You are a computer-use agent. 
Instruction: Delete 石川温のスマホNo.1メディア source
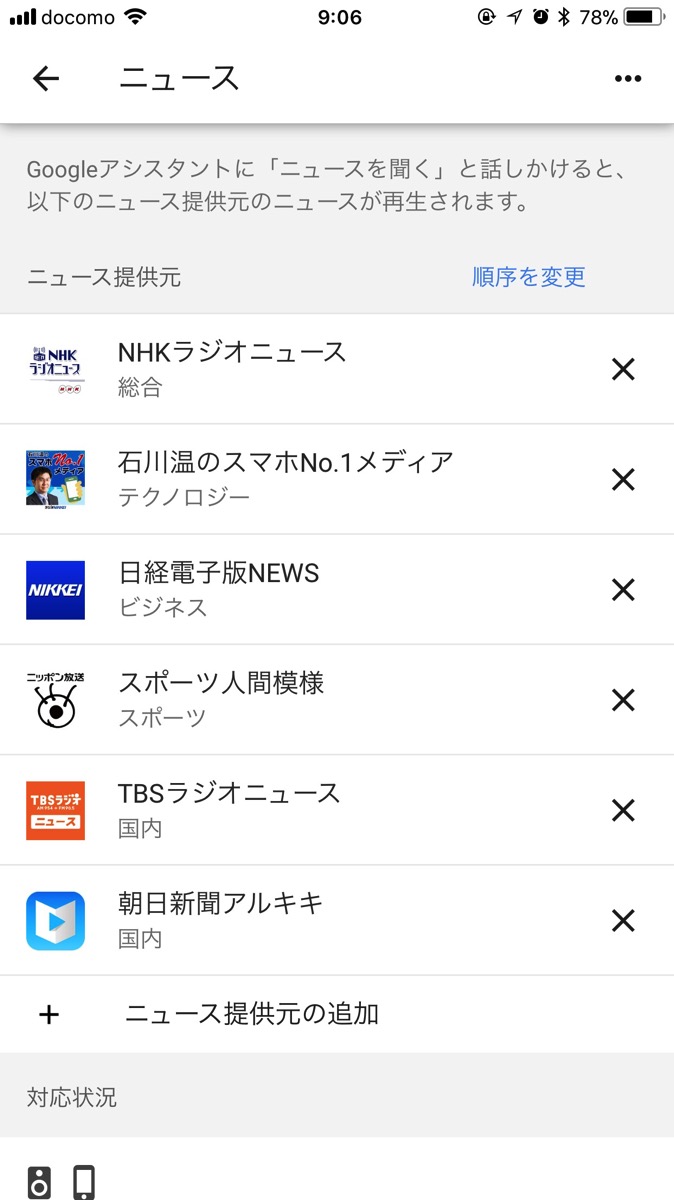click(x=623, y=479)
